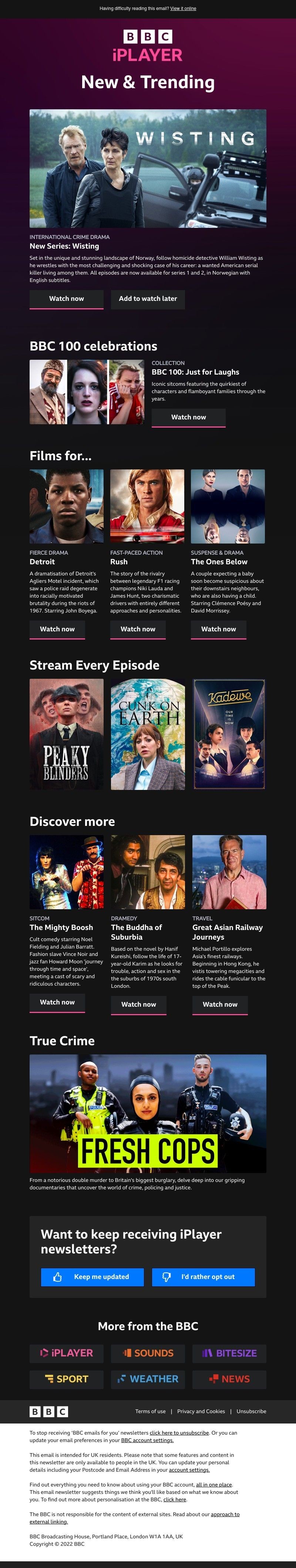This screenshot has height=1568, width=296.
Task: Watch now BBC 100: Just for Laughs
Action: pyautogui.click(x=188, y=418)
